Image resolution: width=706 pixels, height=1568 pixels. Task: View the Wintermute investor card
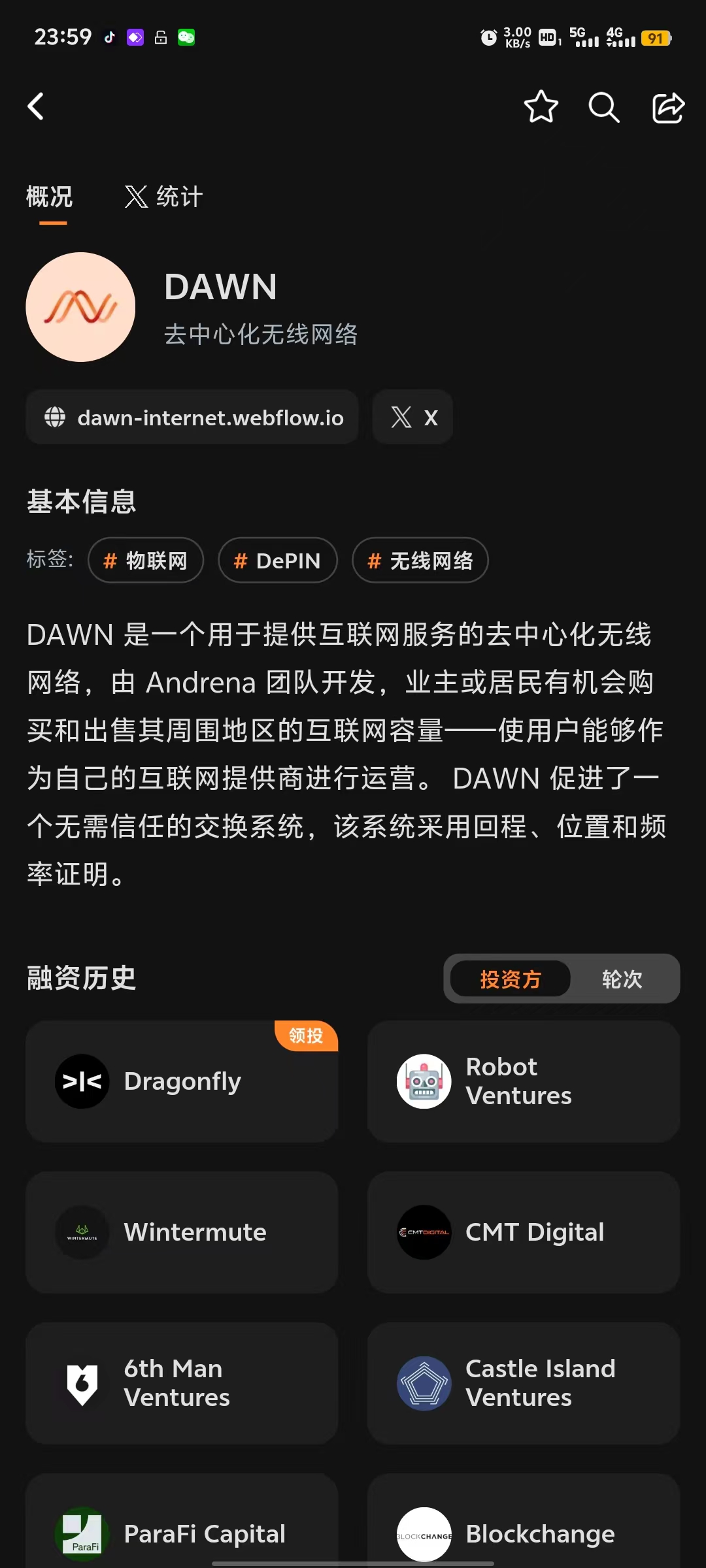[182, 1232]
